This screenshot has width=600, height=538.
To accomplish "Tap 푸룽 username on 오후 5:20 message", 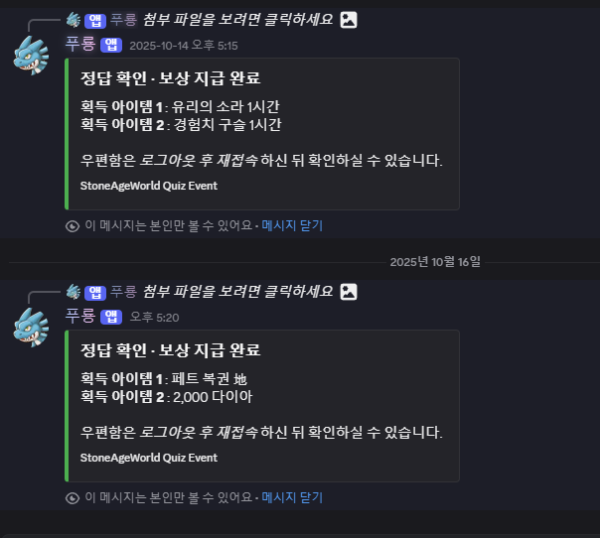I will [x=79, y=316].
